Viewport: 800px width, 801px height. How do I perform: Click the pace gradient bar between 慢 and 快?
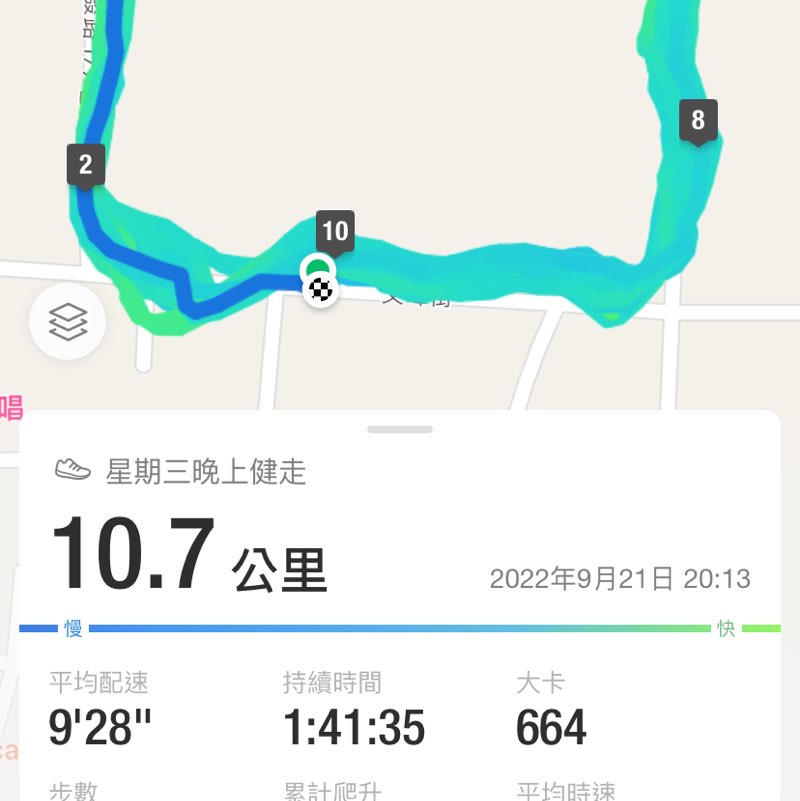click(400, 629)
